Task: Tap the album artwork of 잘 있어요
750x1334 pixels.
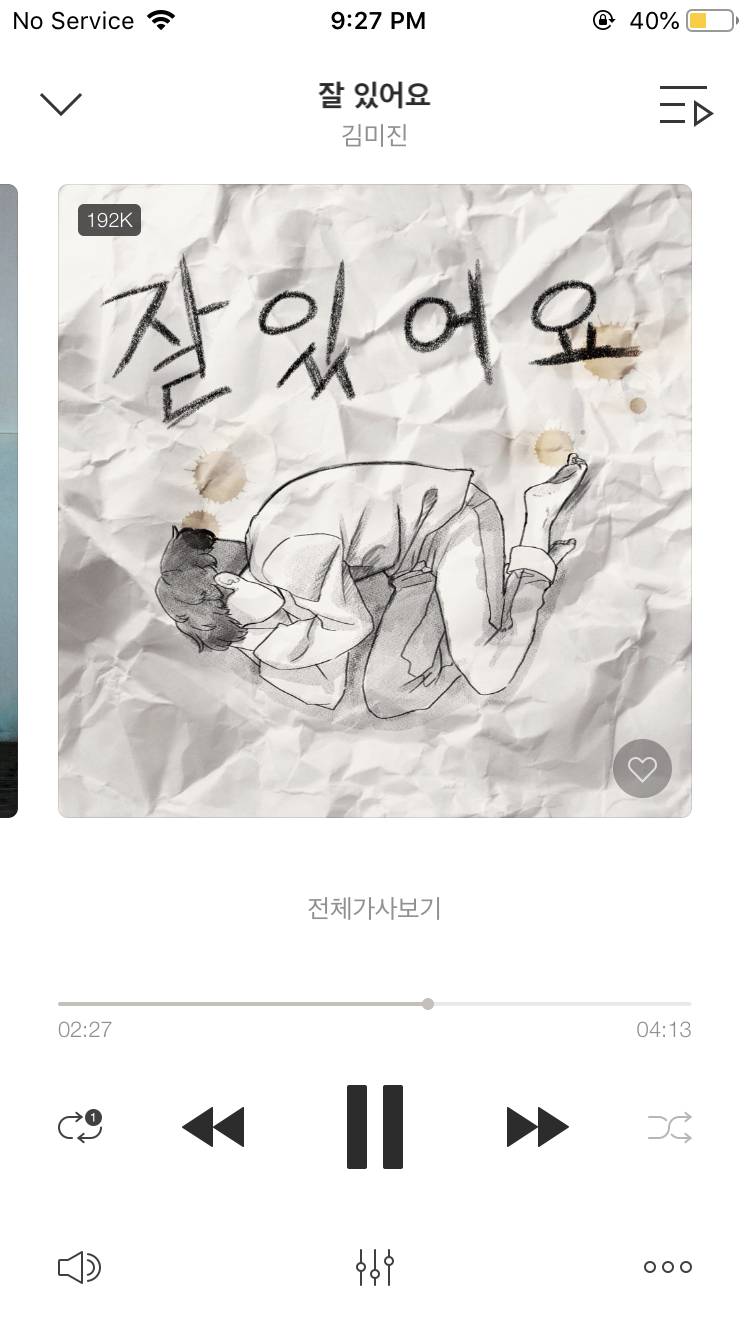Action: (374, 500)
